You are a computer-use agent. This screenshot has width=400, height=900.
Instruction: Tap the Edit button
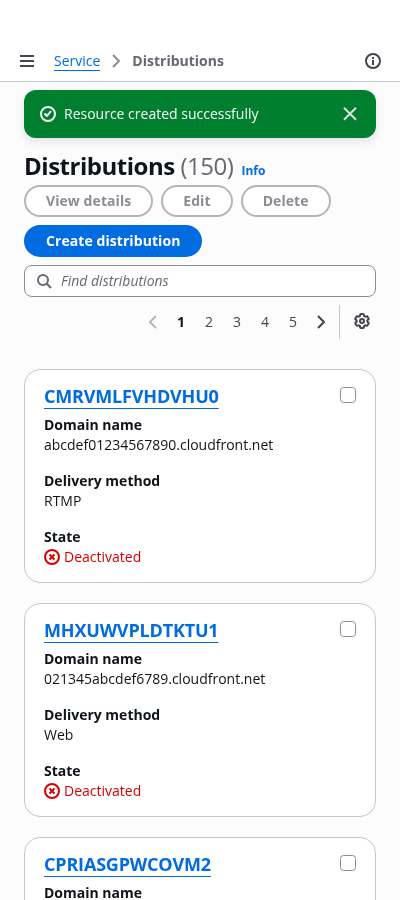click(197, 201)
